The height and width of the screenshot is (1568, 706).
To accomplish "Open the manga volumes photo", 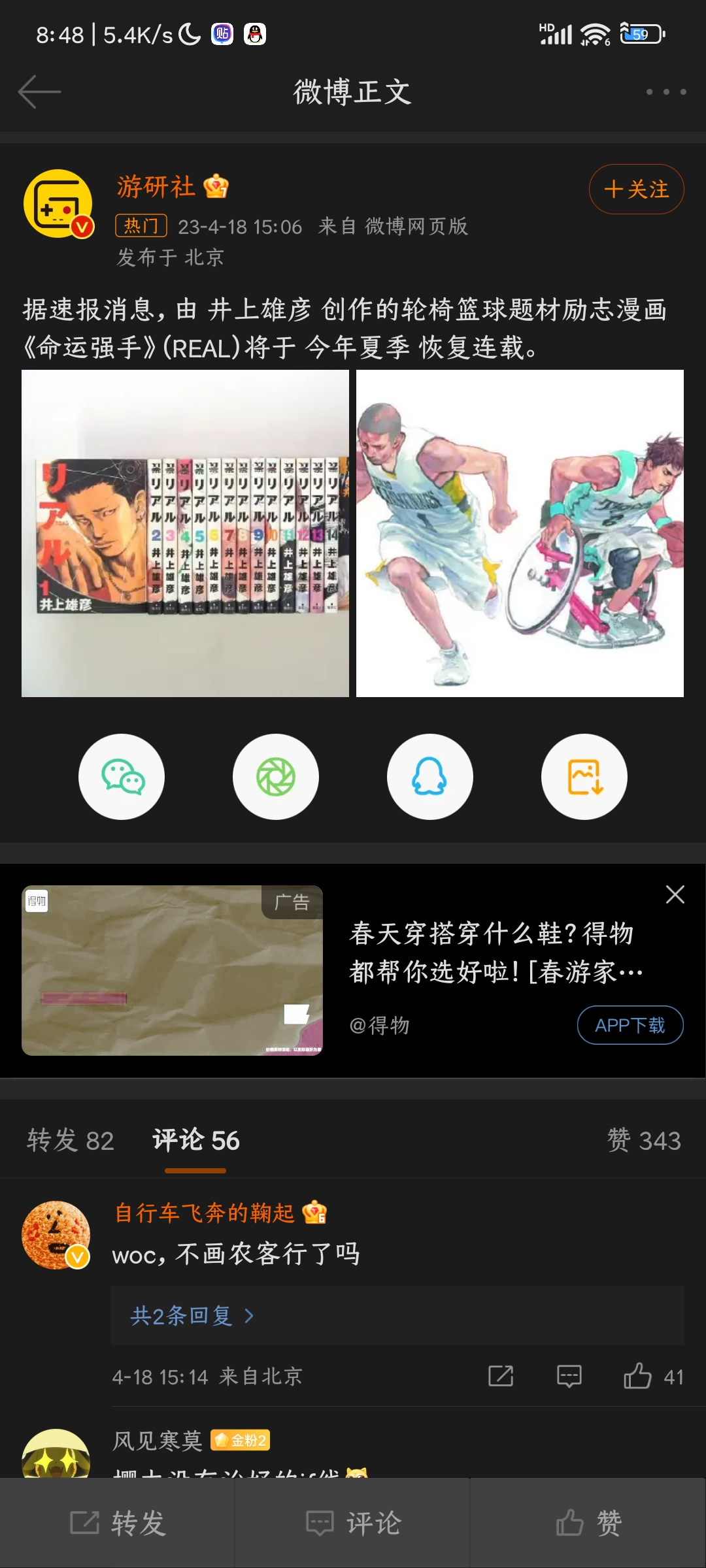I will click(x=185, y=533).
